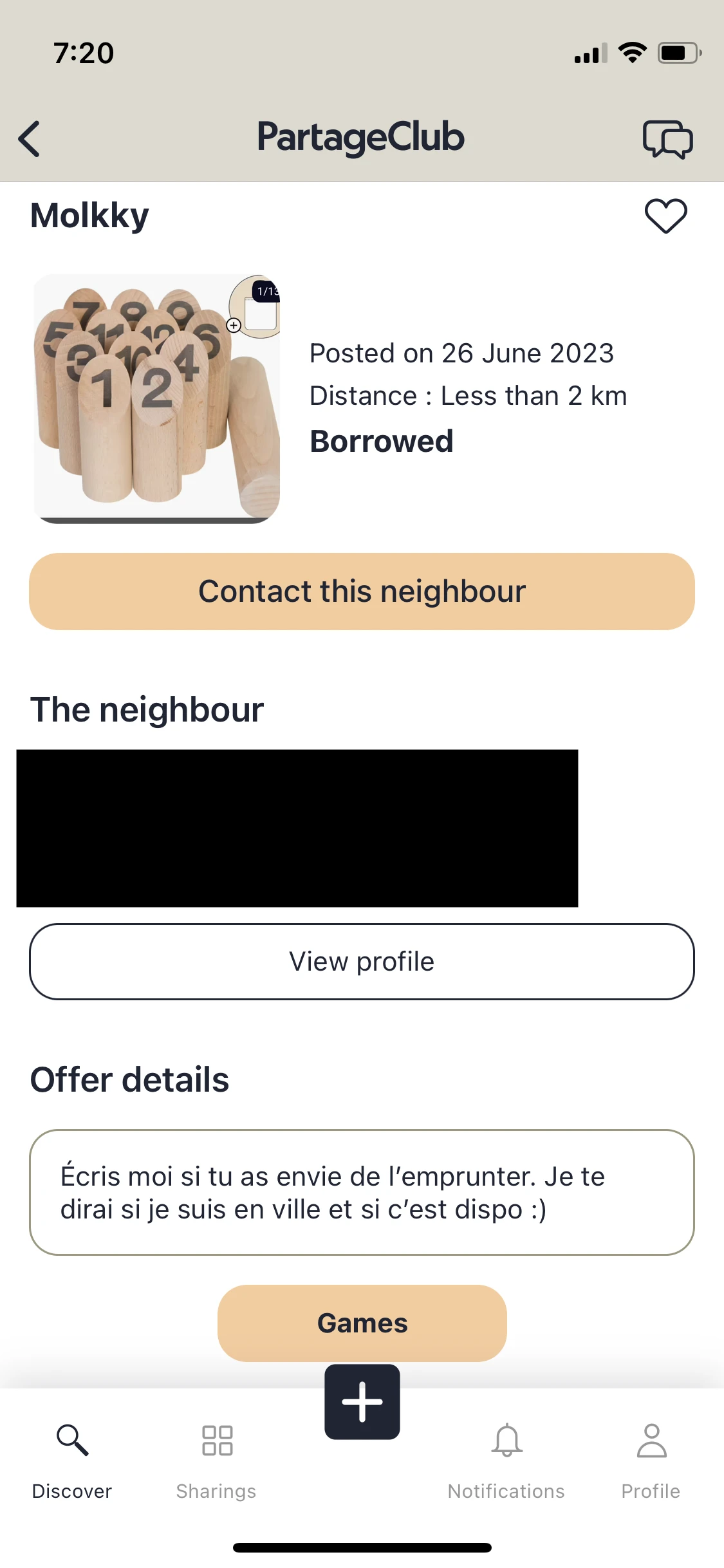Go back using the header arrow
The image size is (724, 1568).
(30, 138)
